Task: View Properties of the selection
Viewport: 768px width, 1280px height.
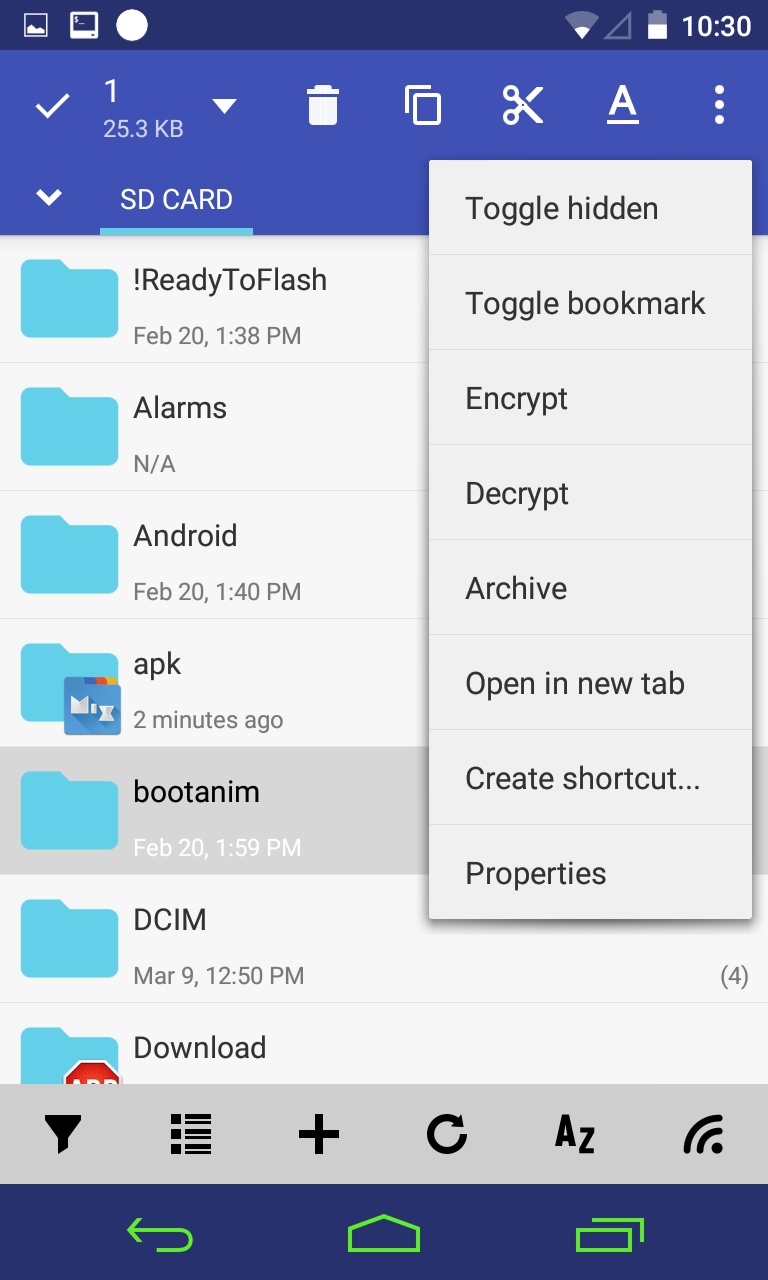Action: [x=590, y=873]
